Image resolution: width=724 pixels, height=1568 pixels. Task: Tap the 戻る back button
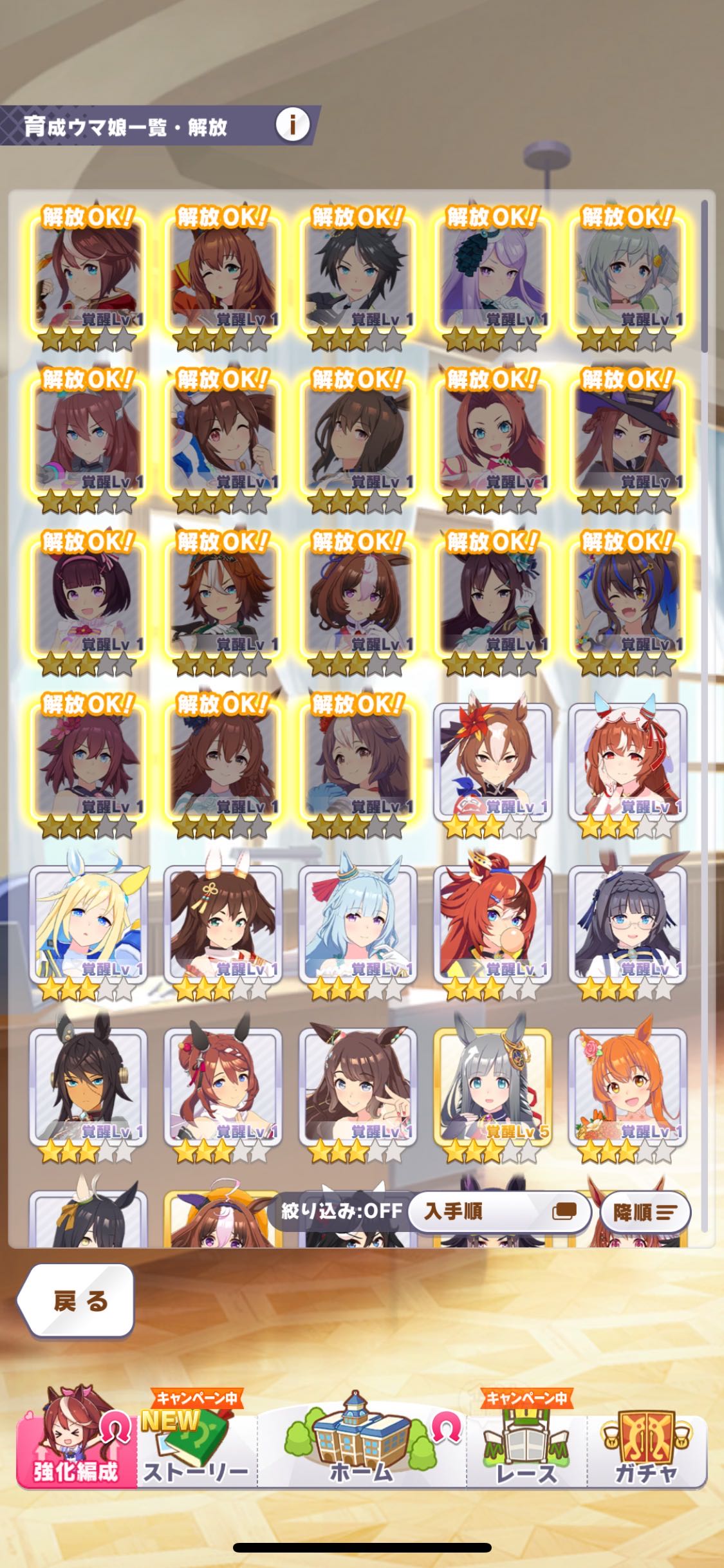click(77, 1302)
